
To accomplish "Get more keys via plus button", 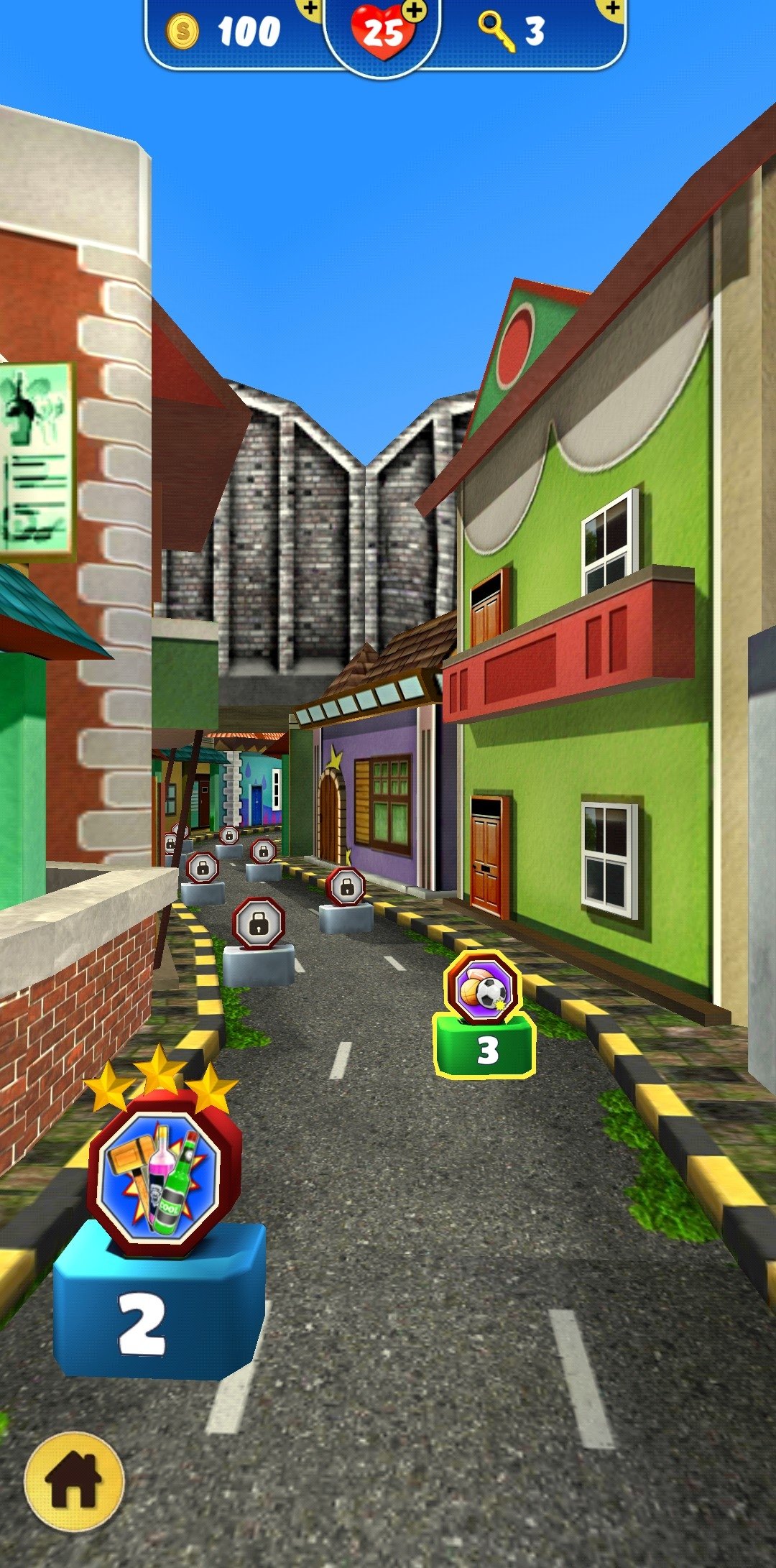I will pos(611,9).
